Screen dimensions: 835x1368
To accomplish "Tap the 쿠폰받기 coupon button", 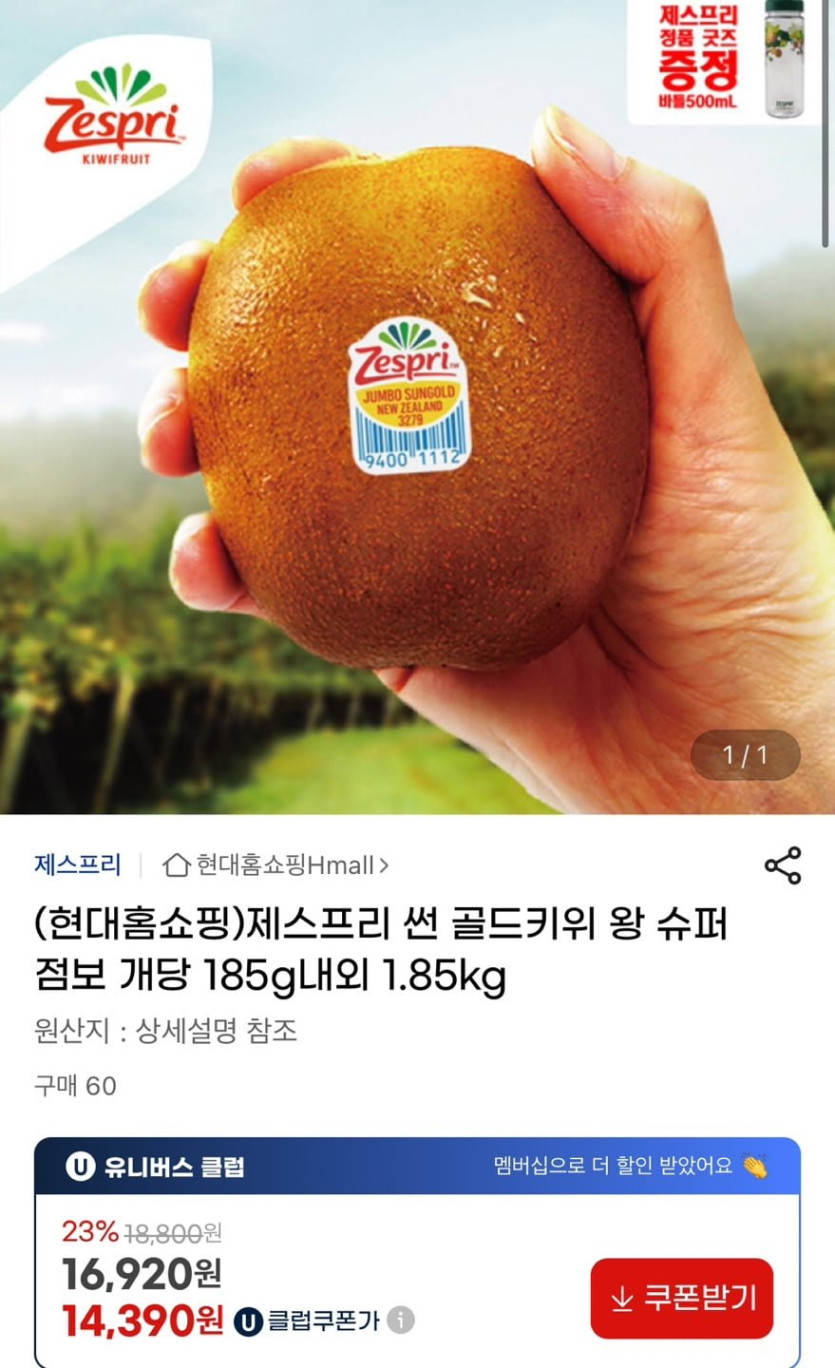I will tap(682, 1298).
